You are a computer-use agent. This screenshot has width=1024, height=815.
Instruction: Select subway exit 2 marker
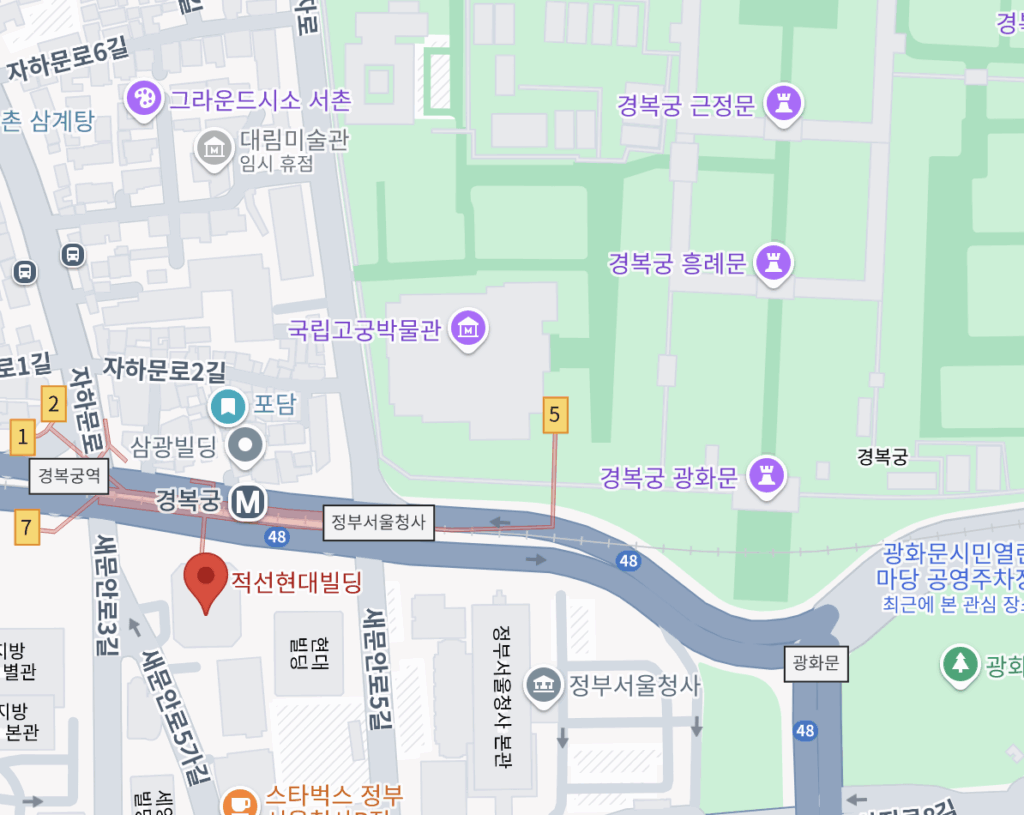point(54,405)
